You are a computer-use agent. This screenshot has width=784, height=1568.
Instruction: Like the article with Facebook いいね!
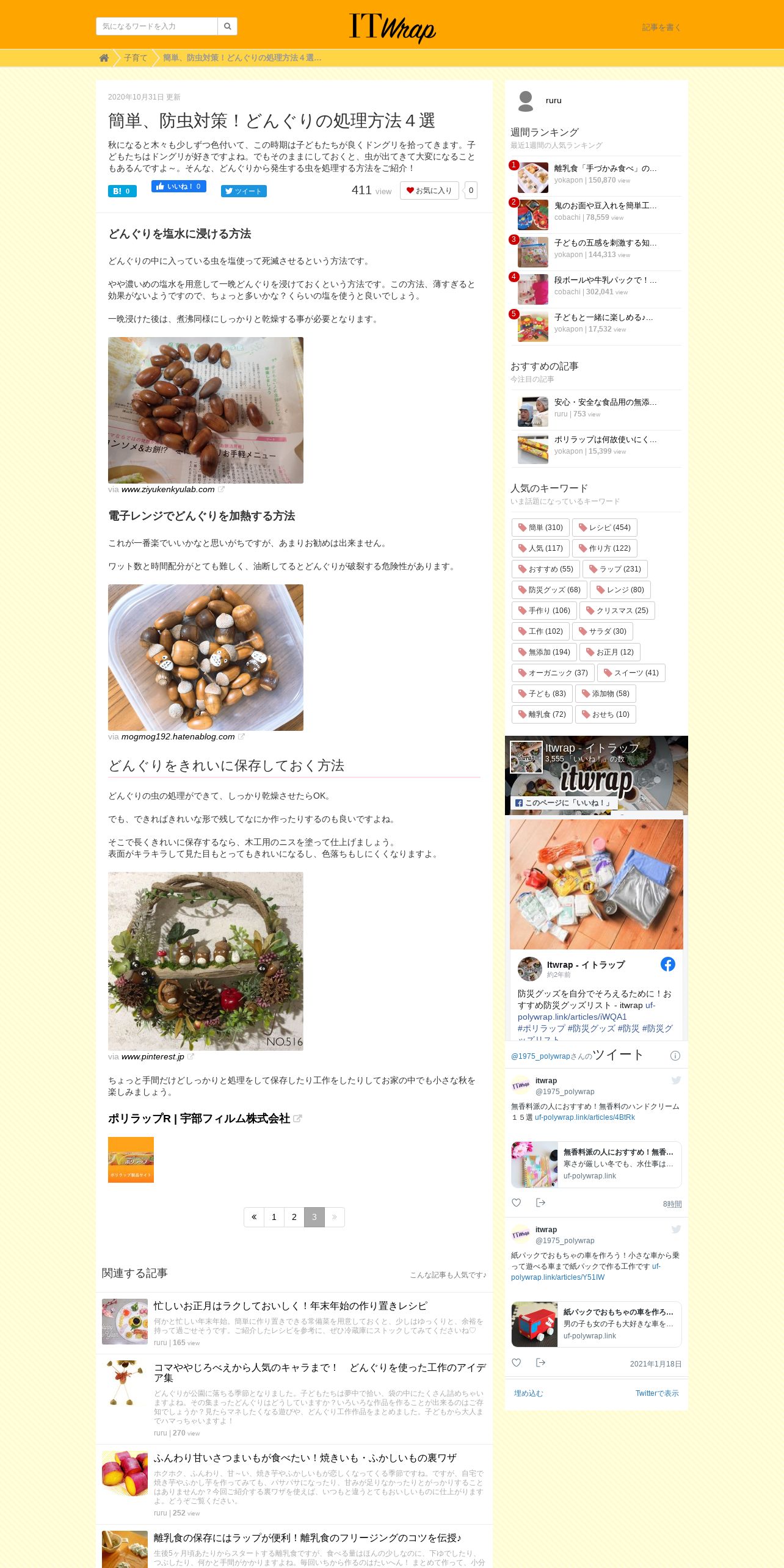tap(179, 186)
